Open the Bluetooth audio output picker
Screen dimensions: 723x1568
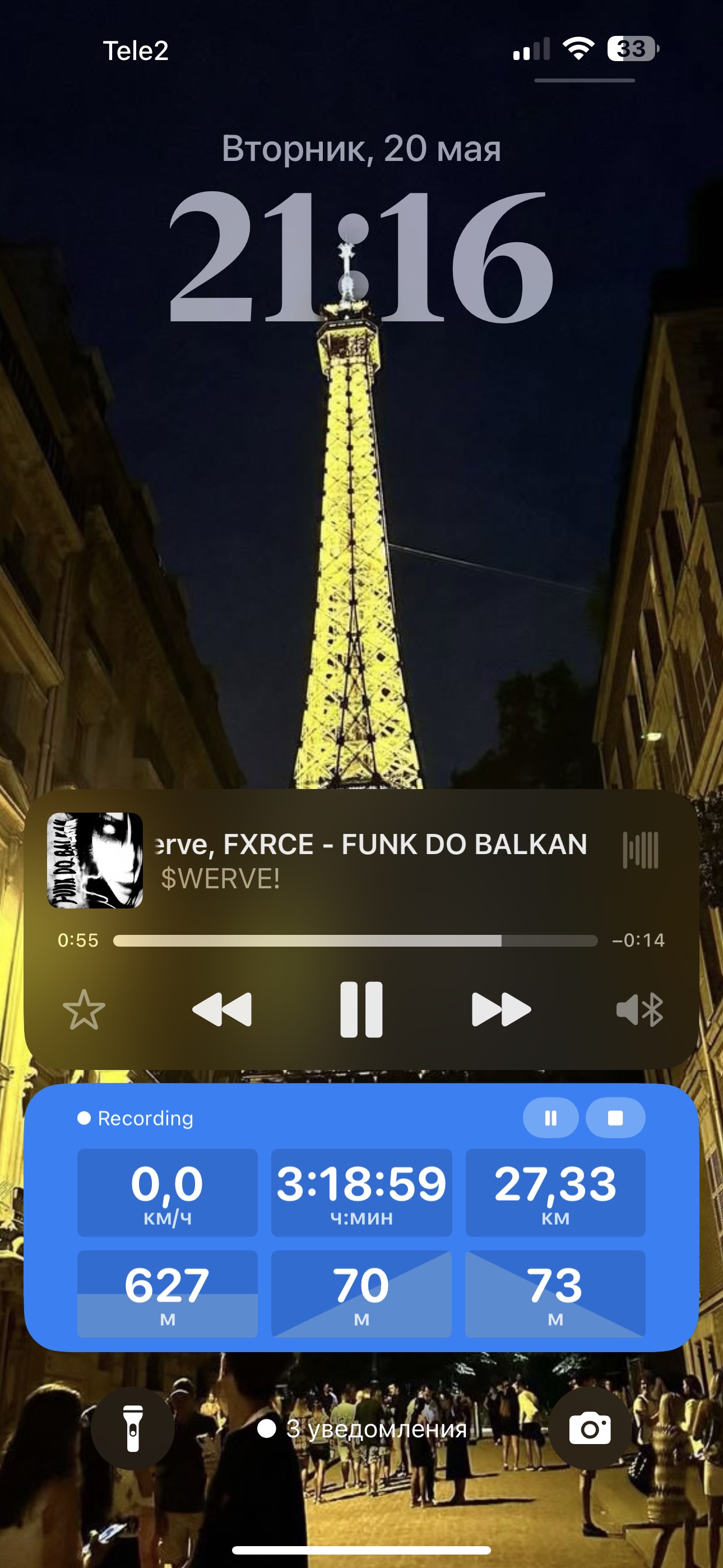pyautogui.click(x=639, y=1010)
